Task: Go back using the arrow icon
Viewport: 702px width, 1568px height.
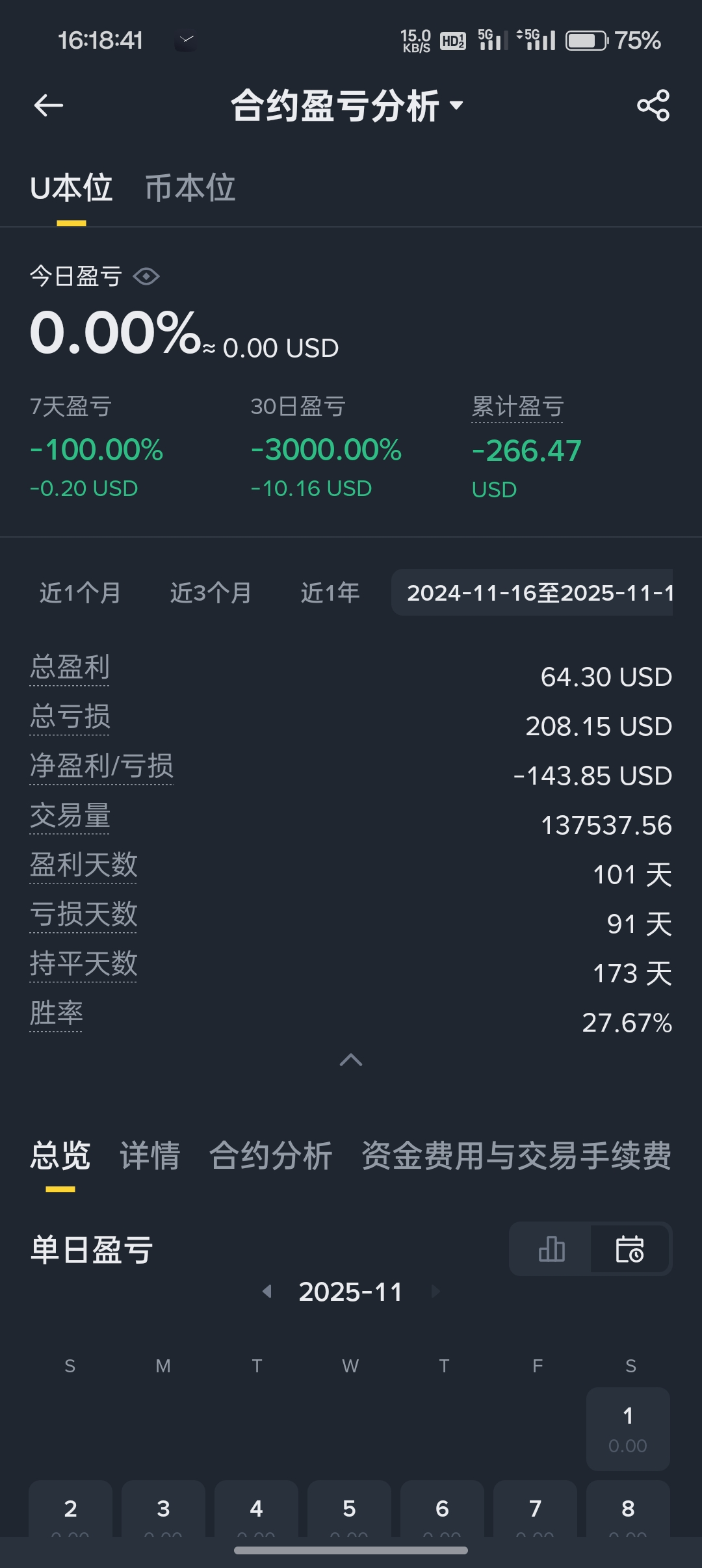Action: pos(49,105)
